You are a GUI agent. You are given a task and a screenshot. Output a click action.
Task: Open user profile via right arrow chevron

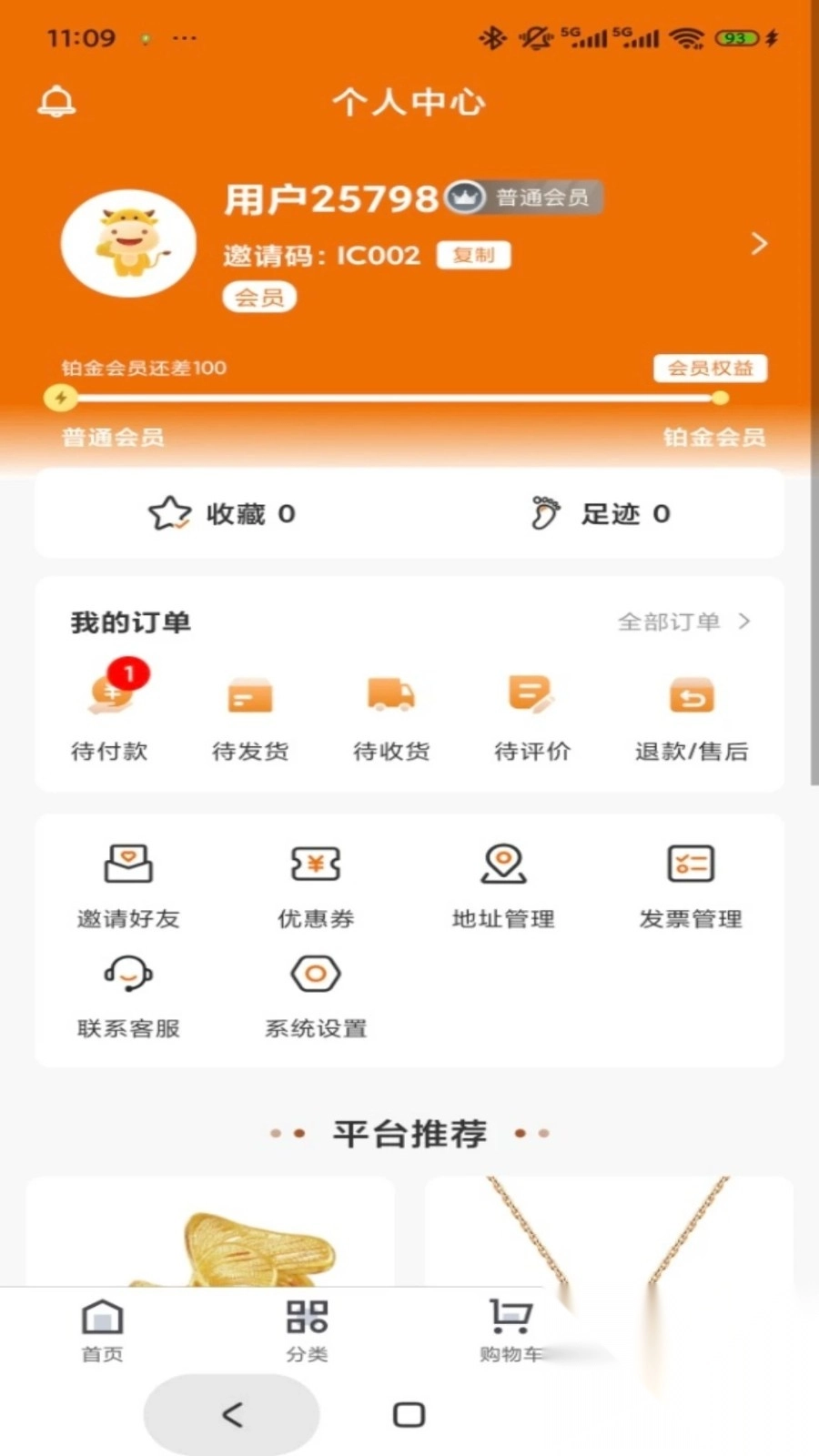coord(760,244)
